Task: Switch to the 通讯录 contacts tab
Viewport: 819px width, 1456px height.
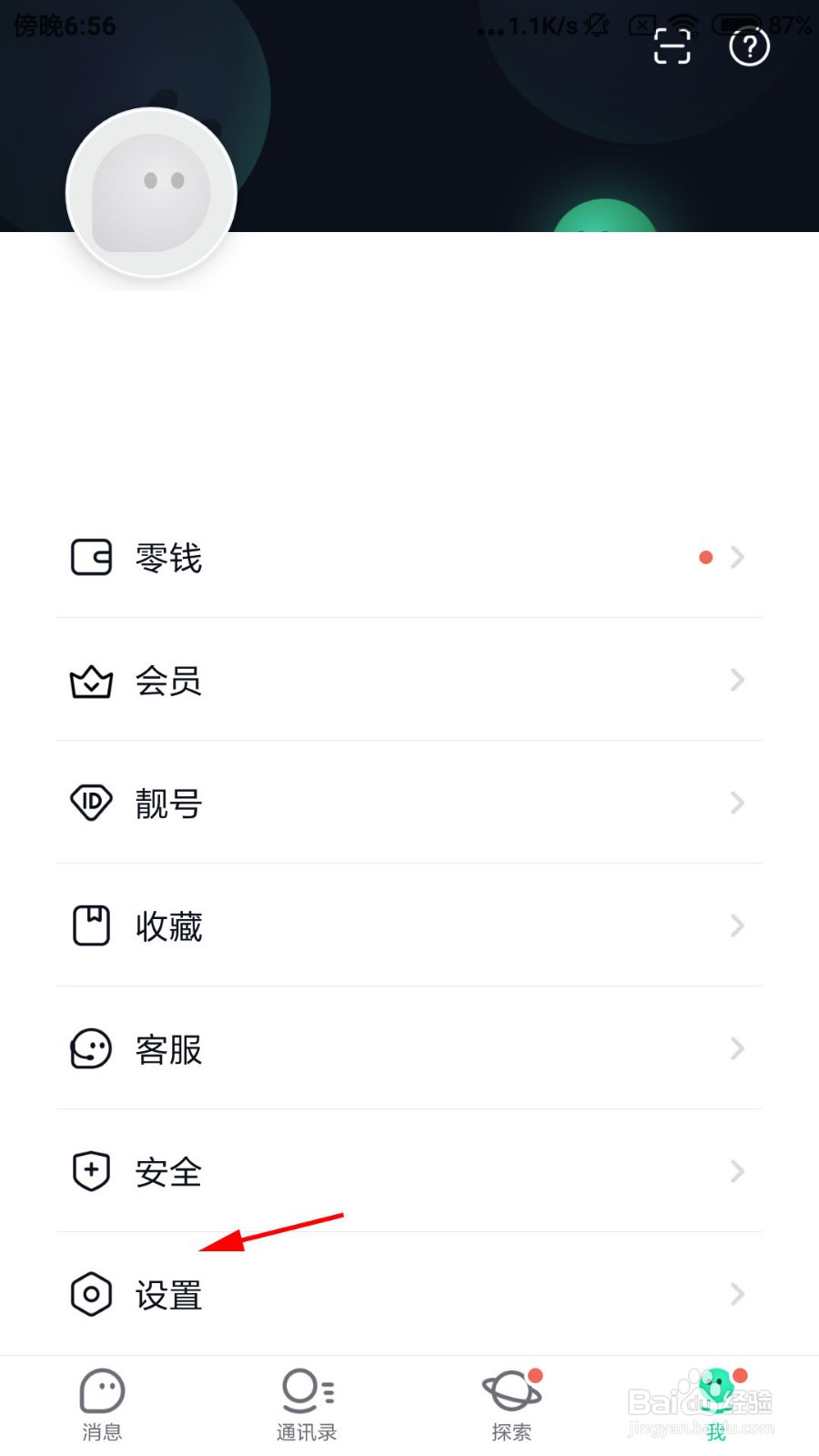Action: tap(307, 1404)
